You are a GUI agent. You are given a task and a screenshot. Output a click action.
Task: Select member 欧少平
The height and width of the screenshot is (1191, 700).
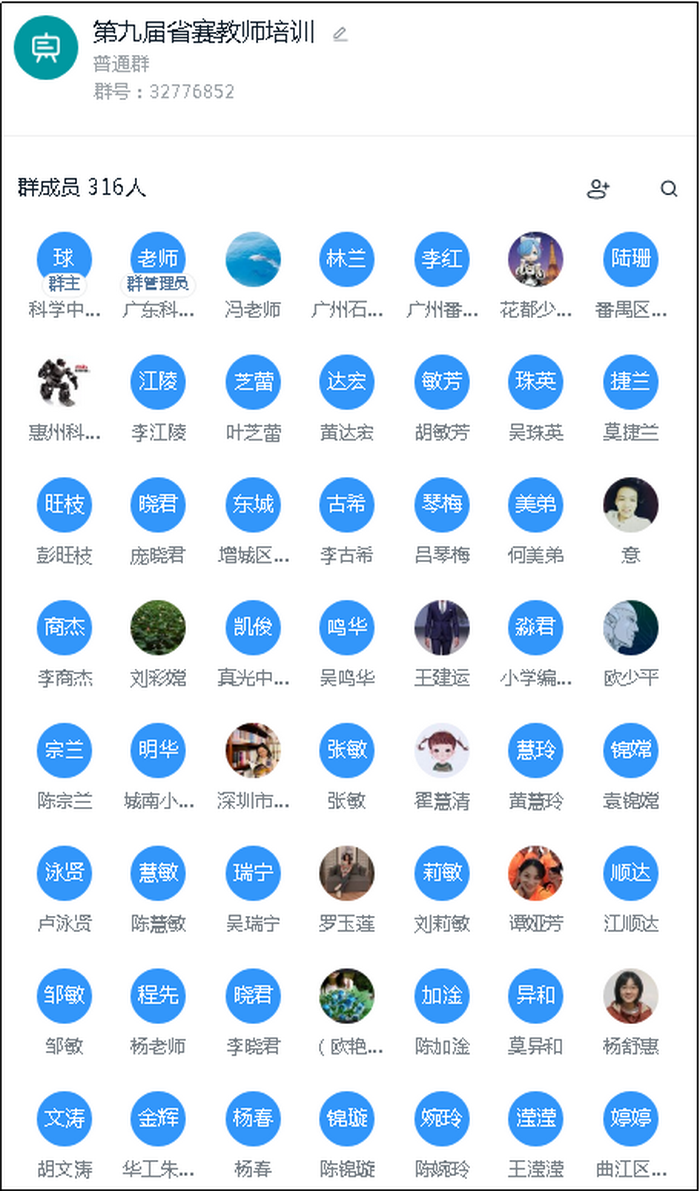tap(631, 628)
